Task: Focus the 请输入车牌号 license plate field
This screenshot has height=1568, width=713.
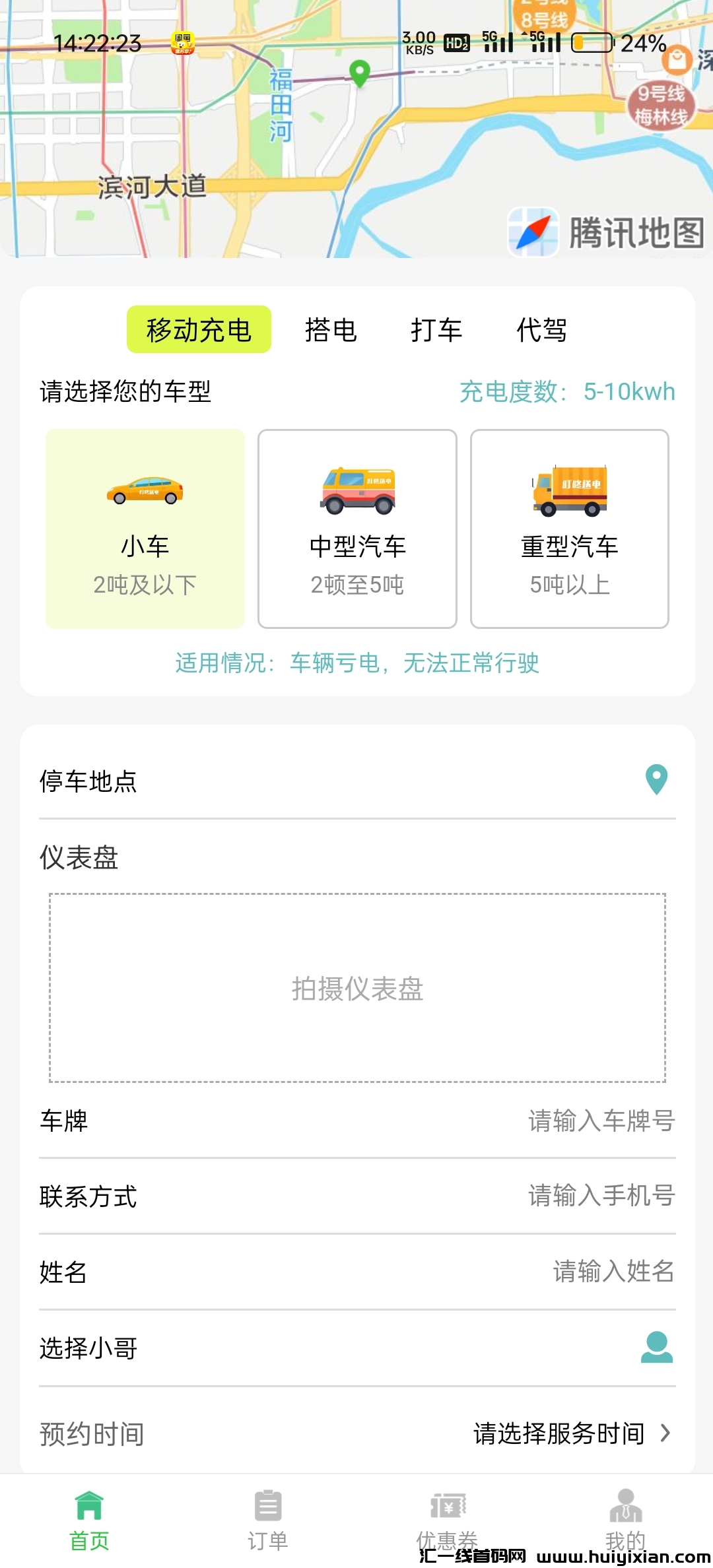Action: (601, 1121)
